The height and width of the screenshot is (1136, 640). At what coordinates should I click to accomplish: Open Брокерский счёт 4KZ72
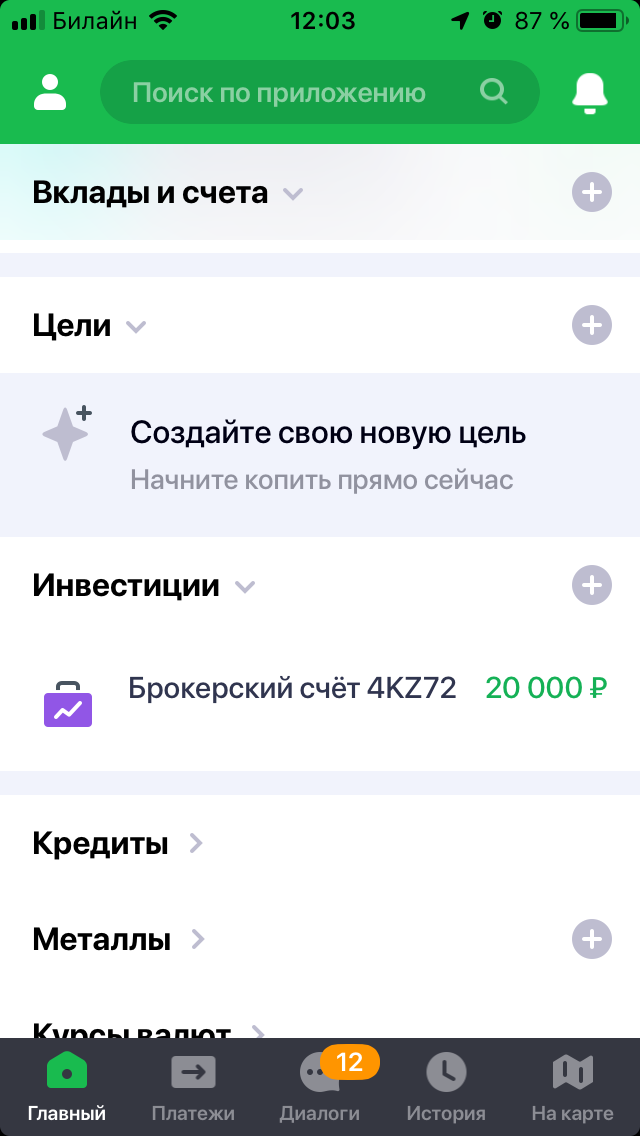tap(320, 689)
